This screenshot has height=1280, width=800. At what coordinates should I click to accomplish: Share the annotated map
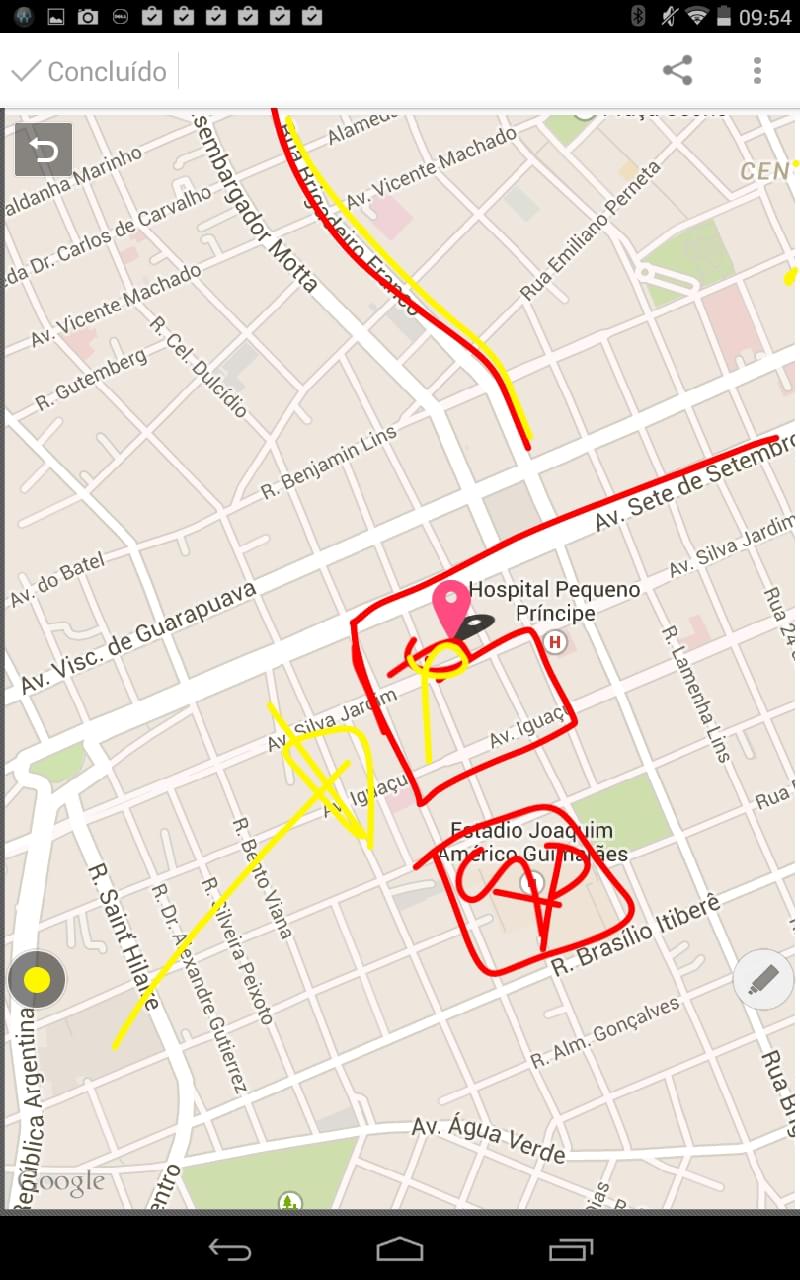(x=678, y=70)
